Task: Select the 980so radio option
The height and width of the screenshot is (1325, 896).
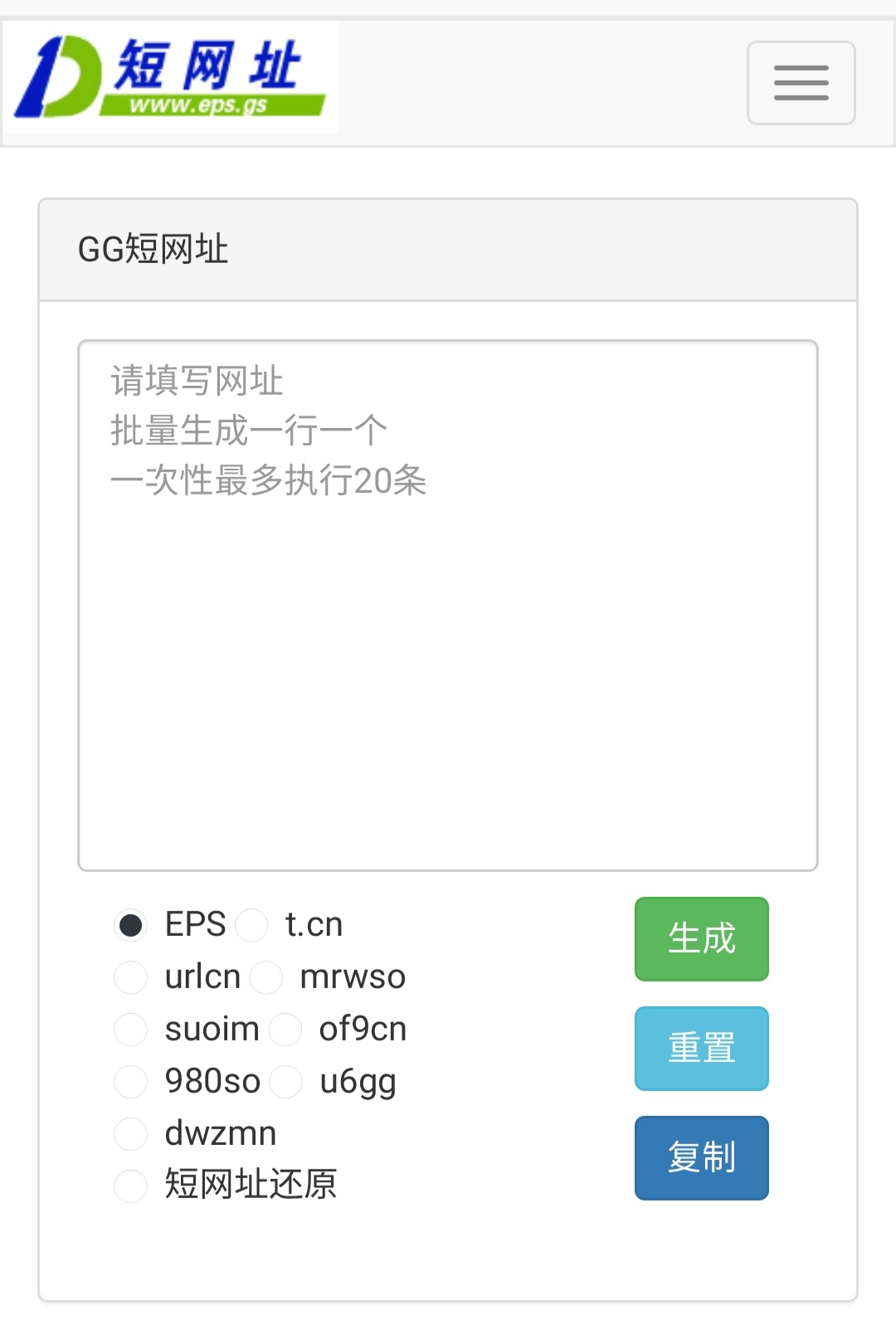Action: 131,1082
